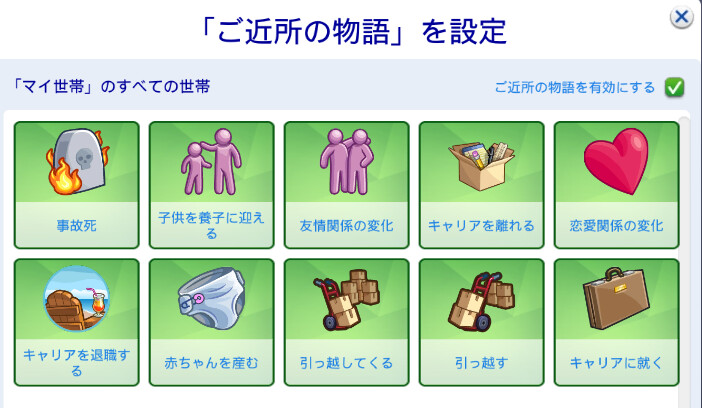Toggle ご近所の物語を有効にする checkbox
This screenshot has width=702, height=408.
click(x=675, y=87)
